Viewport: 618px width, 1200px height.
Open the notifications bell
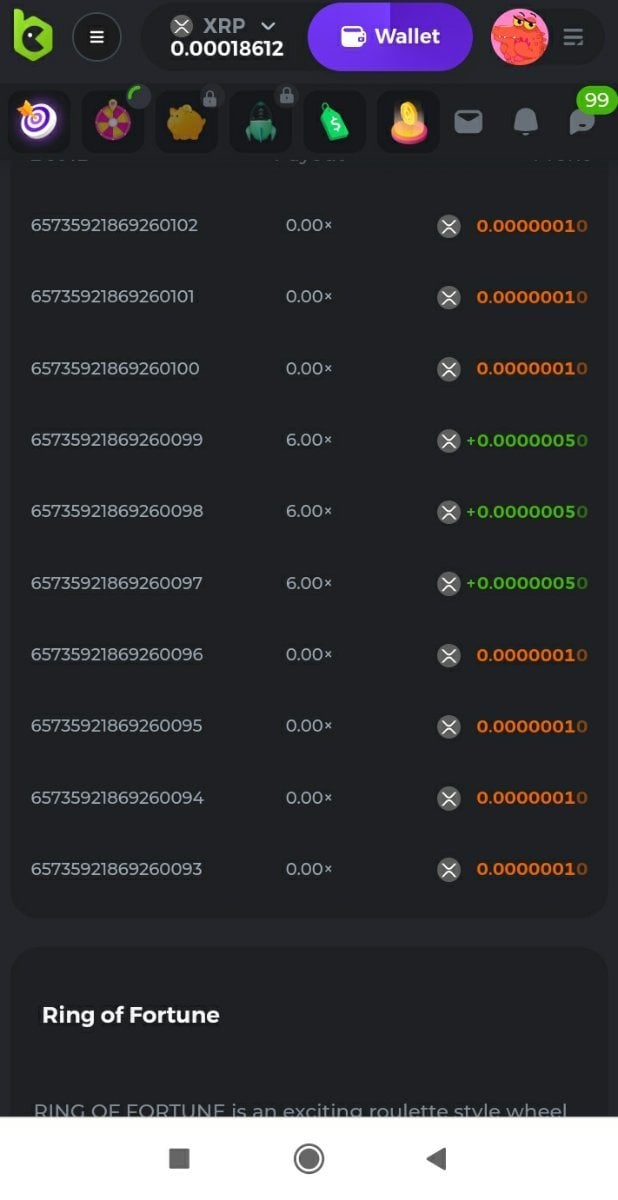[x=525, y=122]
